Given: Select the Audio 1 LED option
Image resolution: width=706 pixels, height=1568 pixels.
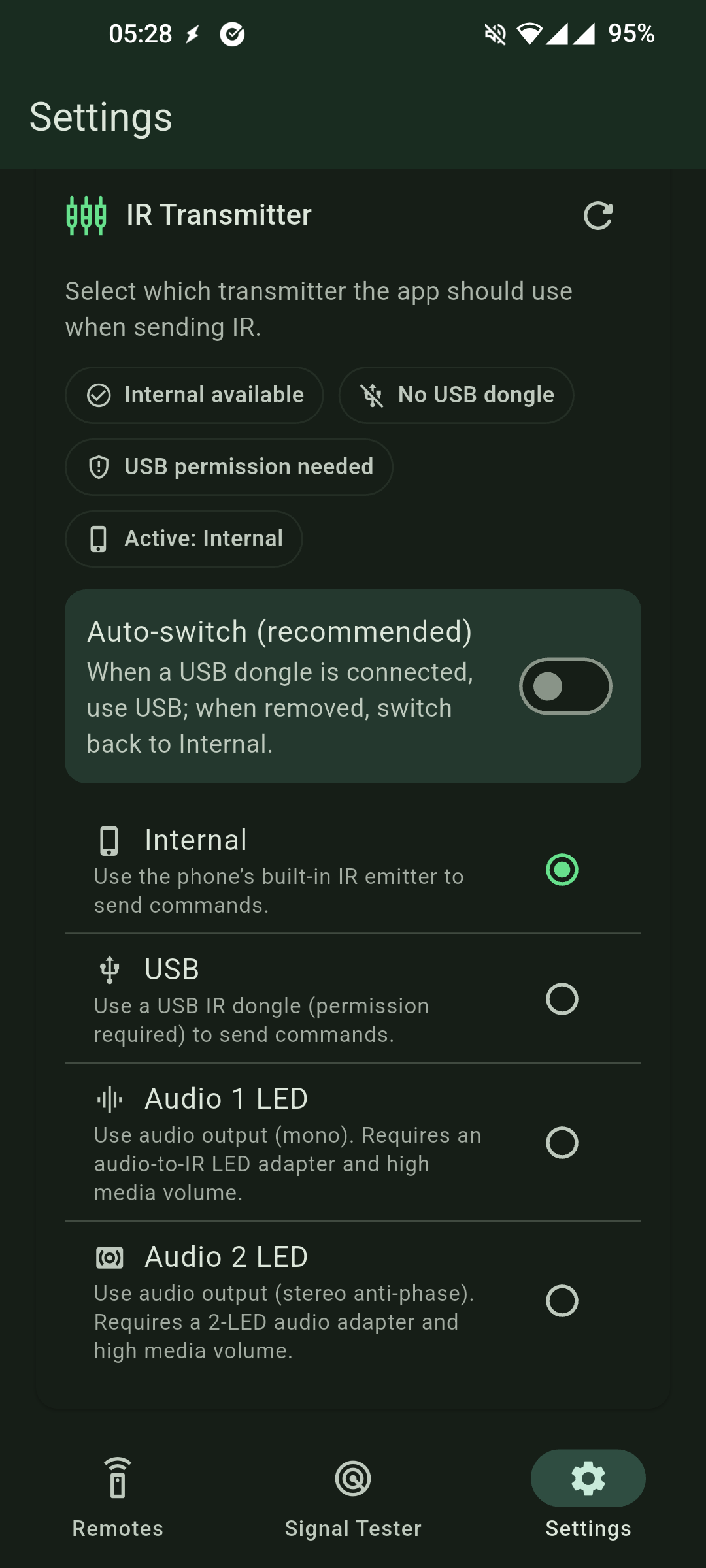Looking at the screenshot, I should point(562,1143).
